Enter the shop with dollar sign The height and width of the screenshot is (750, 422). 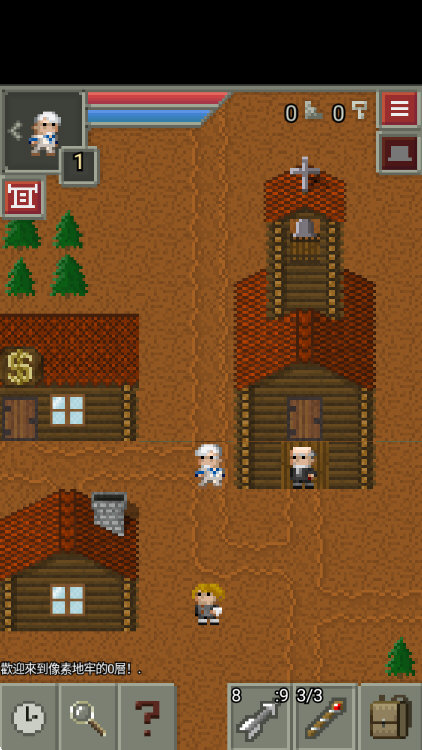pyautogui.click(x=20, y=418)
